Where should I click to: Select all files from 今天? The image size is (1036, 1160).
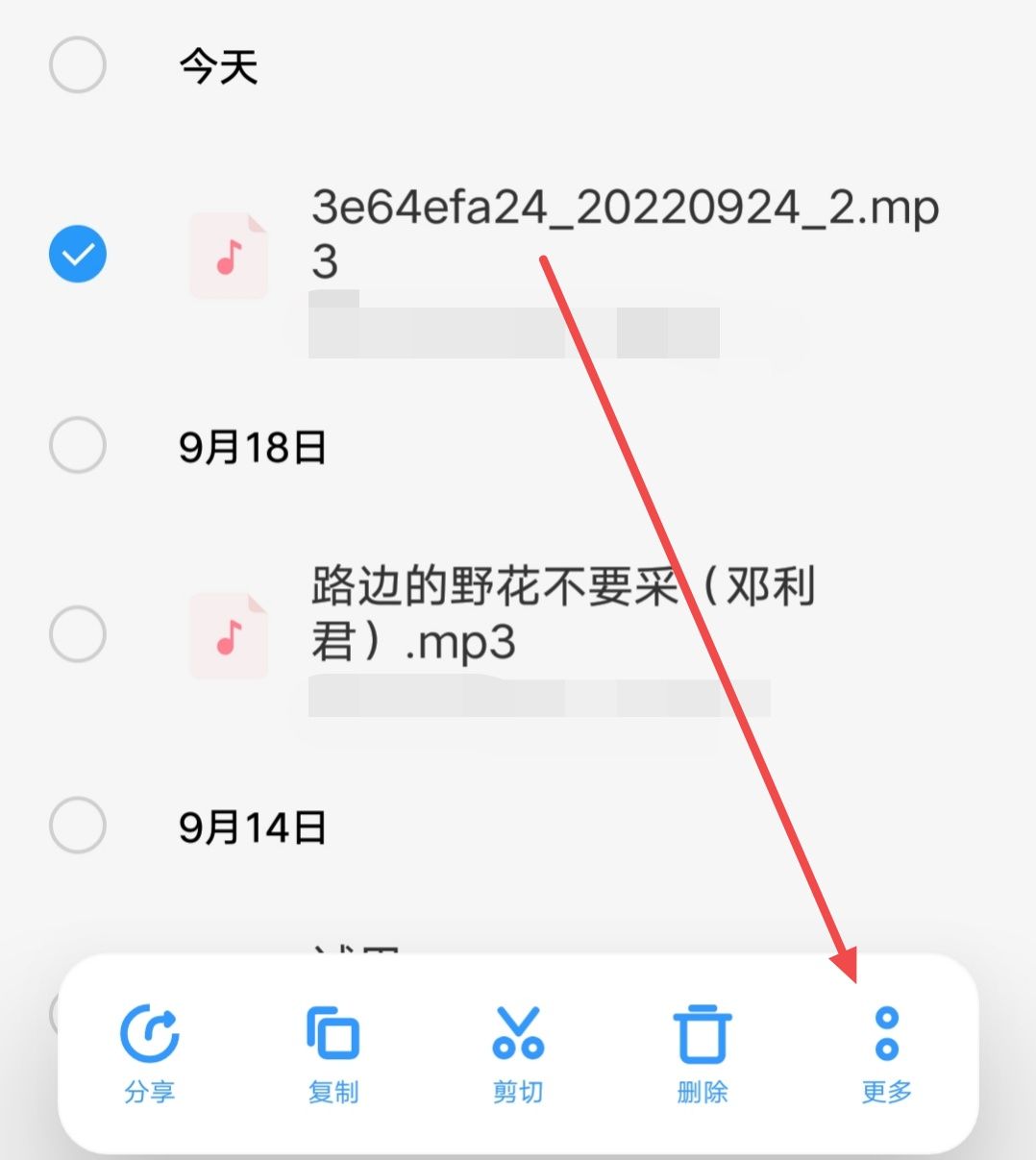coord(77,65)
